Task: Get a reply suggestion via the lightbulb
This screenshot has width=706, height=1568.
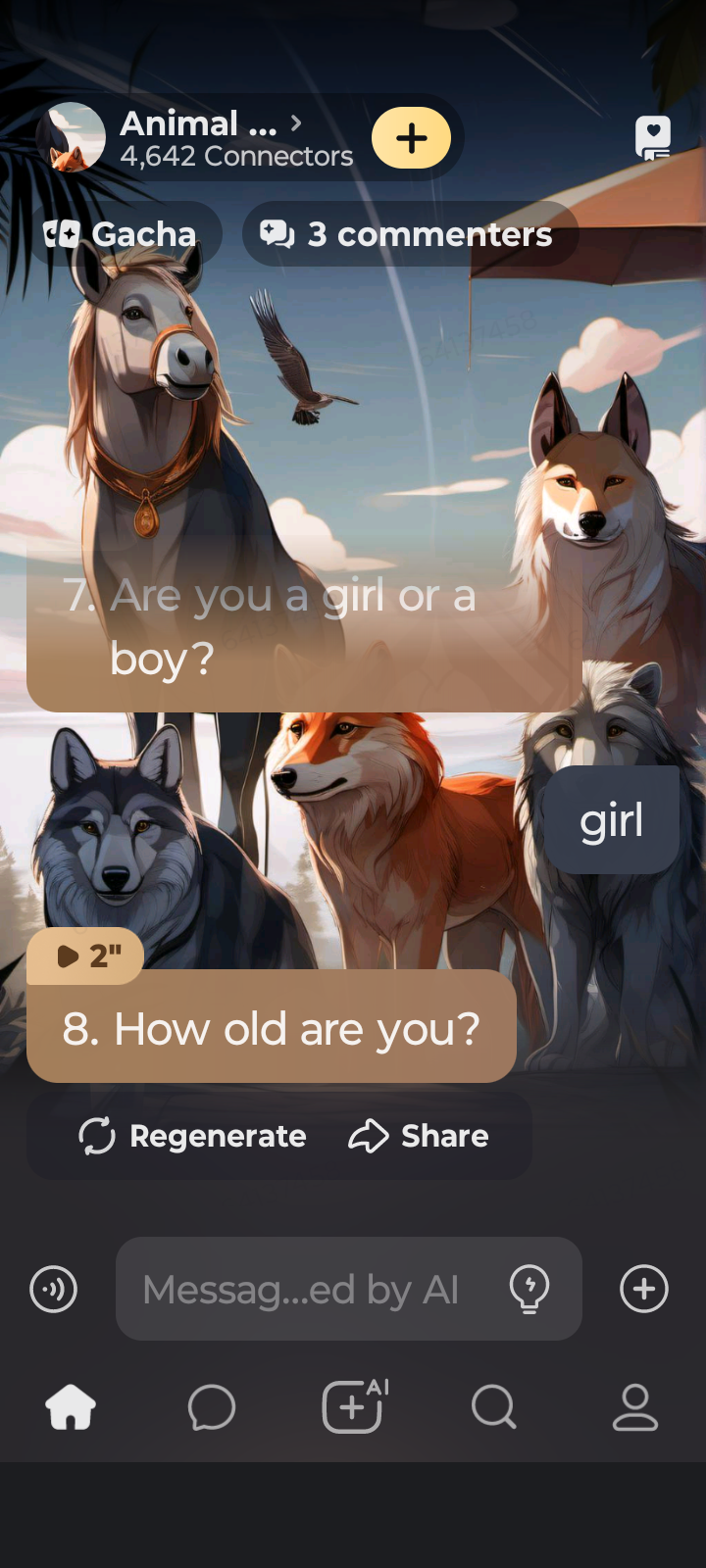Action: 529,1289
